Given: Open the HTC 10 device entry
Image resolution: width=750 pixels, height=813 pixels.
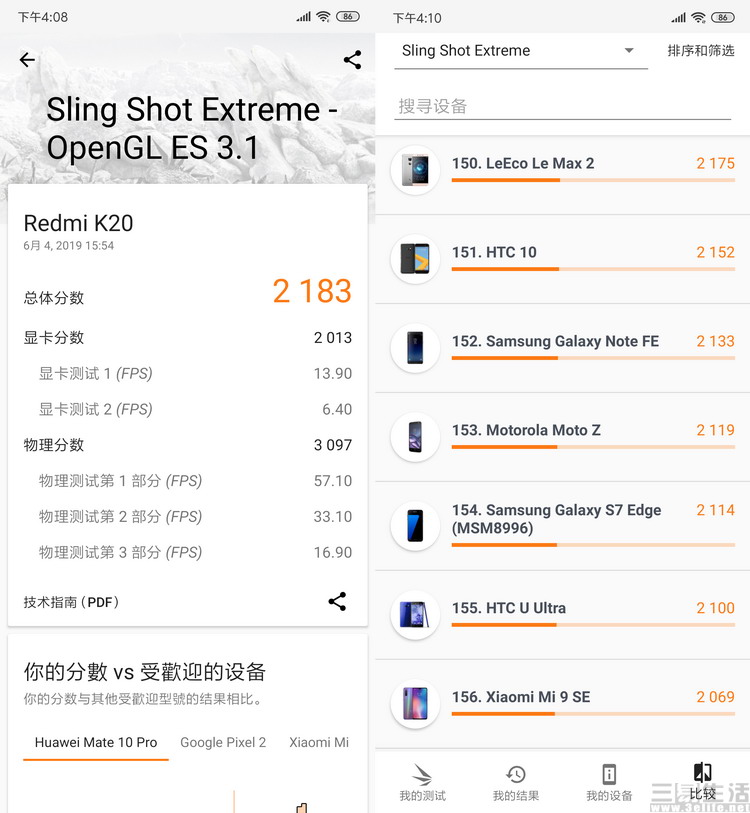Looking at the screenshot, I should (x=562, y=258).
